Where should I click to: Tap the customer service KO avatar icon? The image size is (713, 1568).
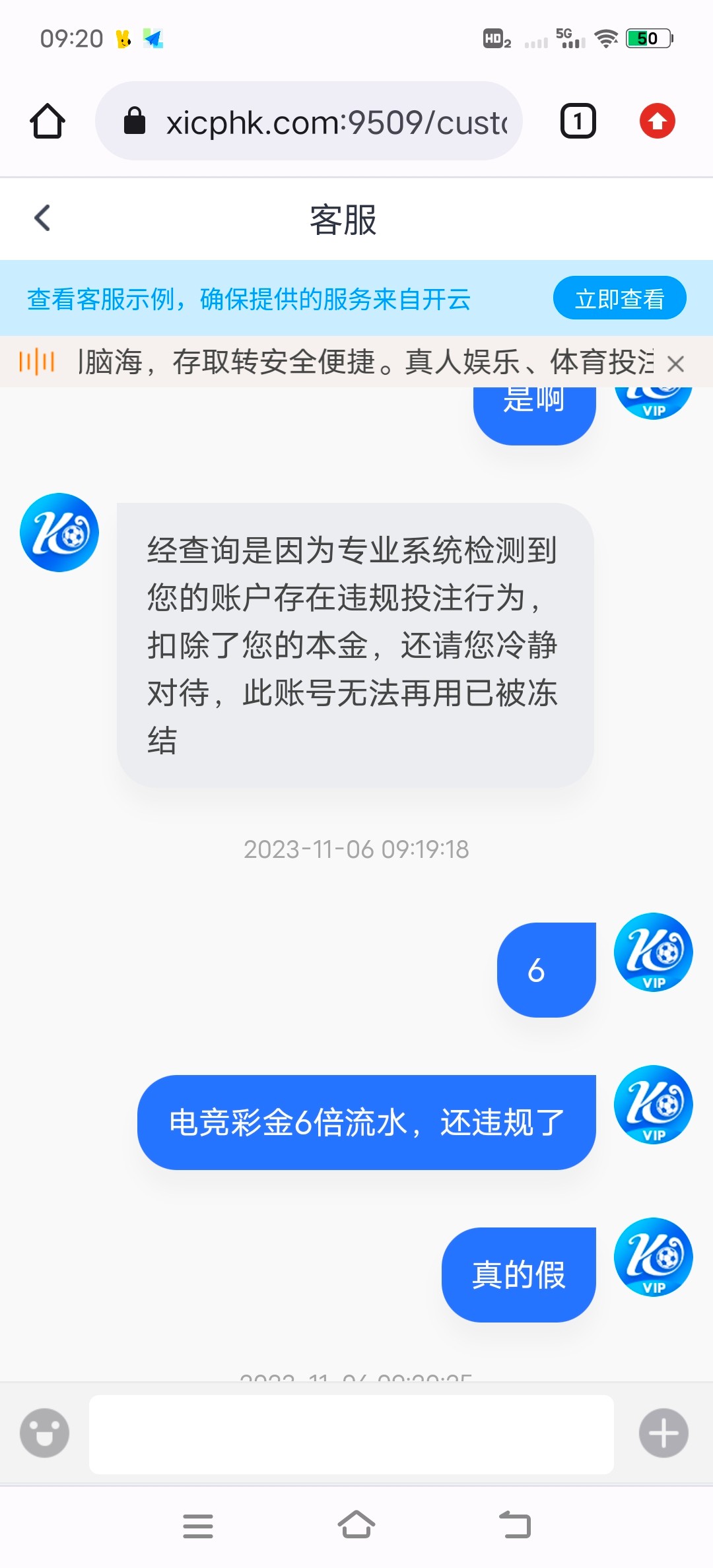(x=58, y=532)
